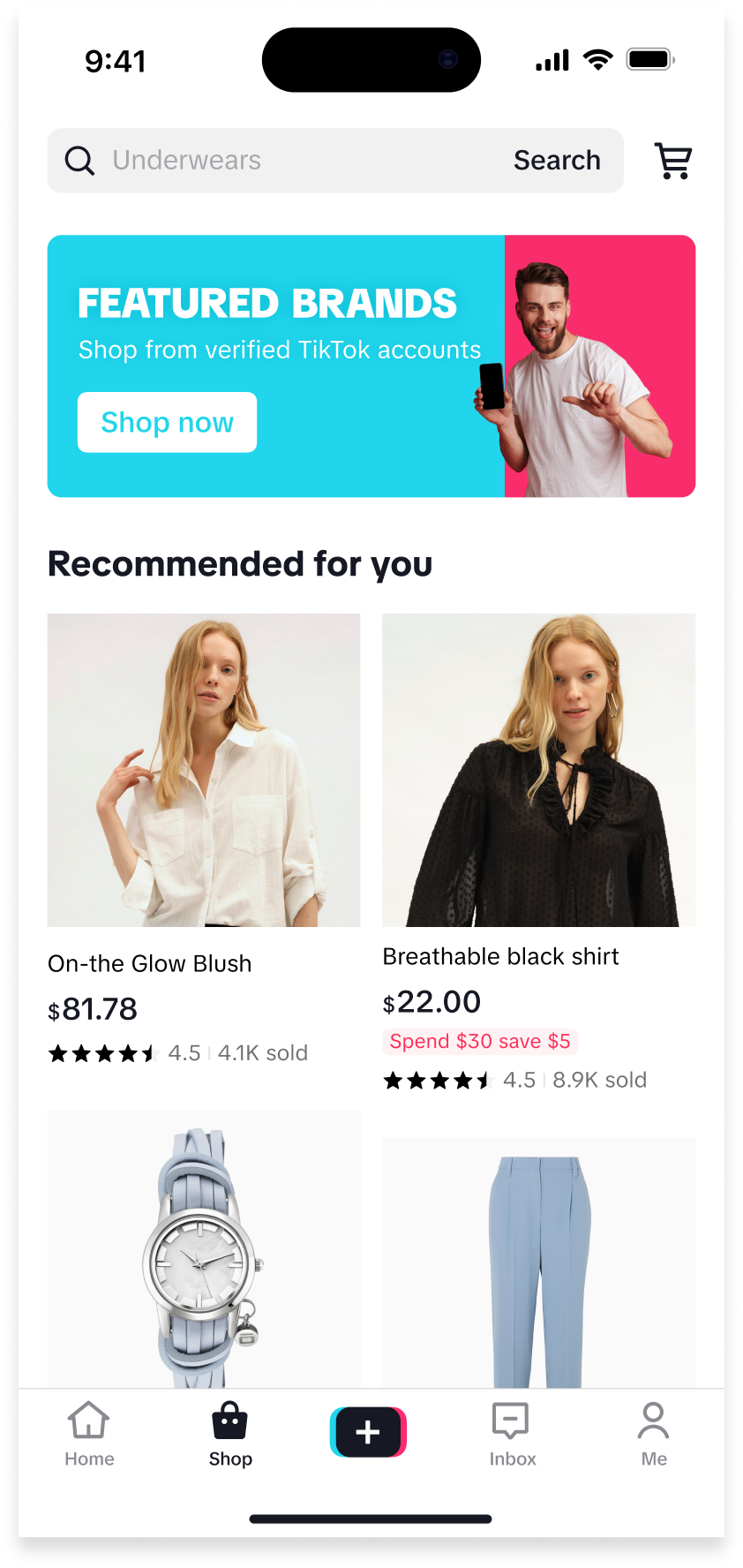Tap the Search button
Viewport: 743px width, 1568px height.
coord(557,161)
